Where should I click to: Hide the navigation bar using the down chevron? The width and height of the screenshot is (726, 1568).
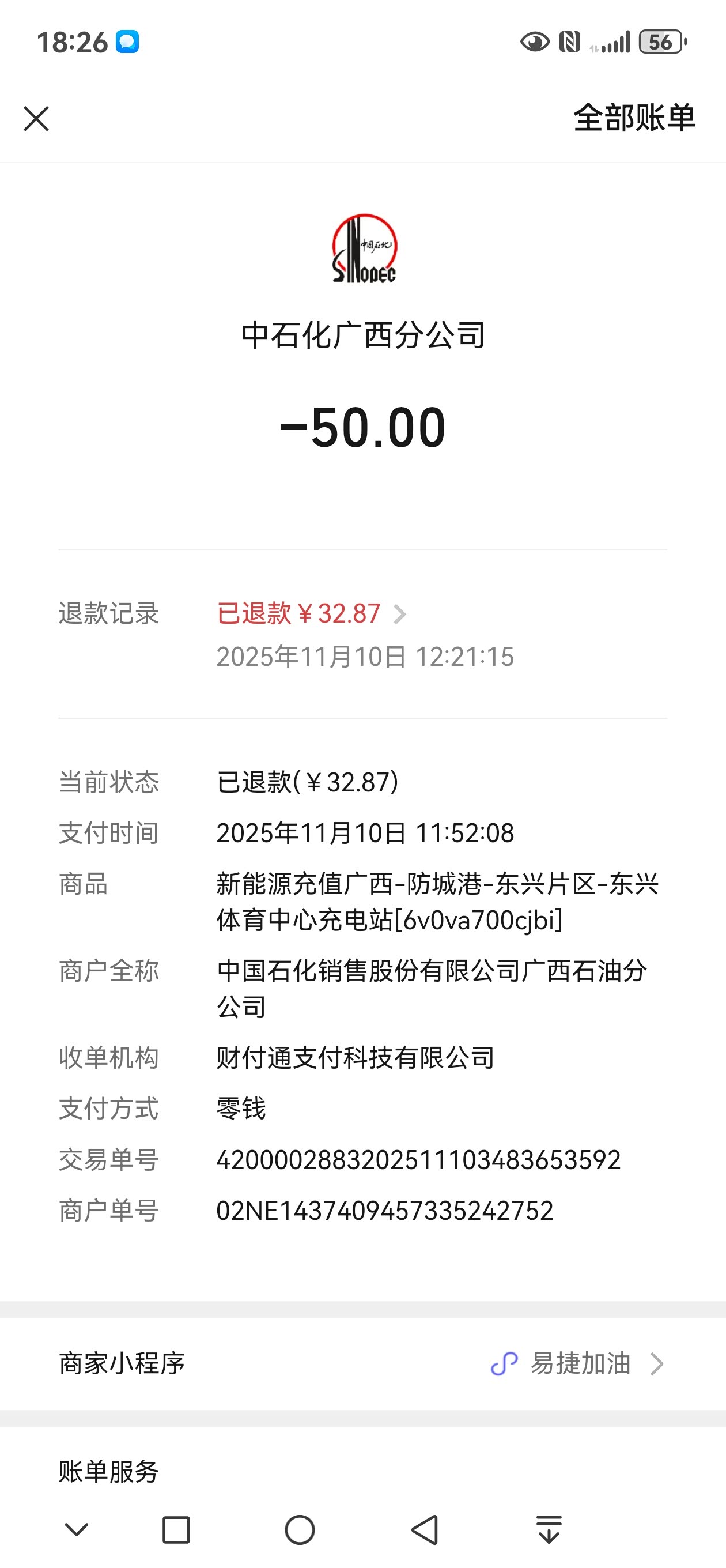77,1529
